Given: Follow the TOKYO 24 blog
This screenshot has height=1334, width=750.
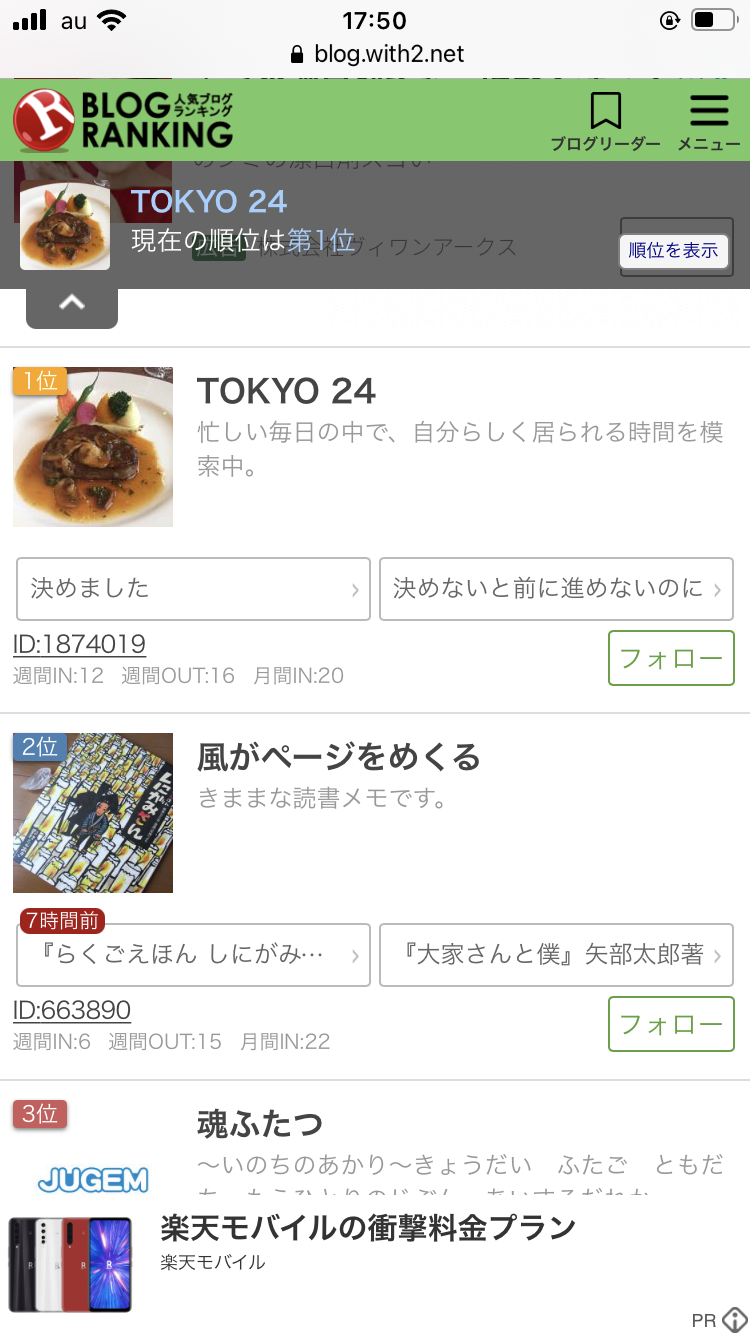Looking at the screenshot, I should (x=671, y=658).
